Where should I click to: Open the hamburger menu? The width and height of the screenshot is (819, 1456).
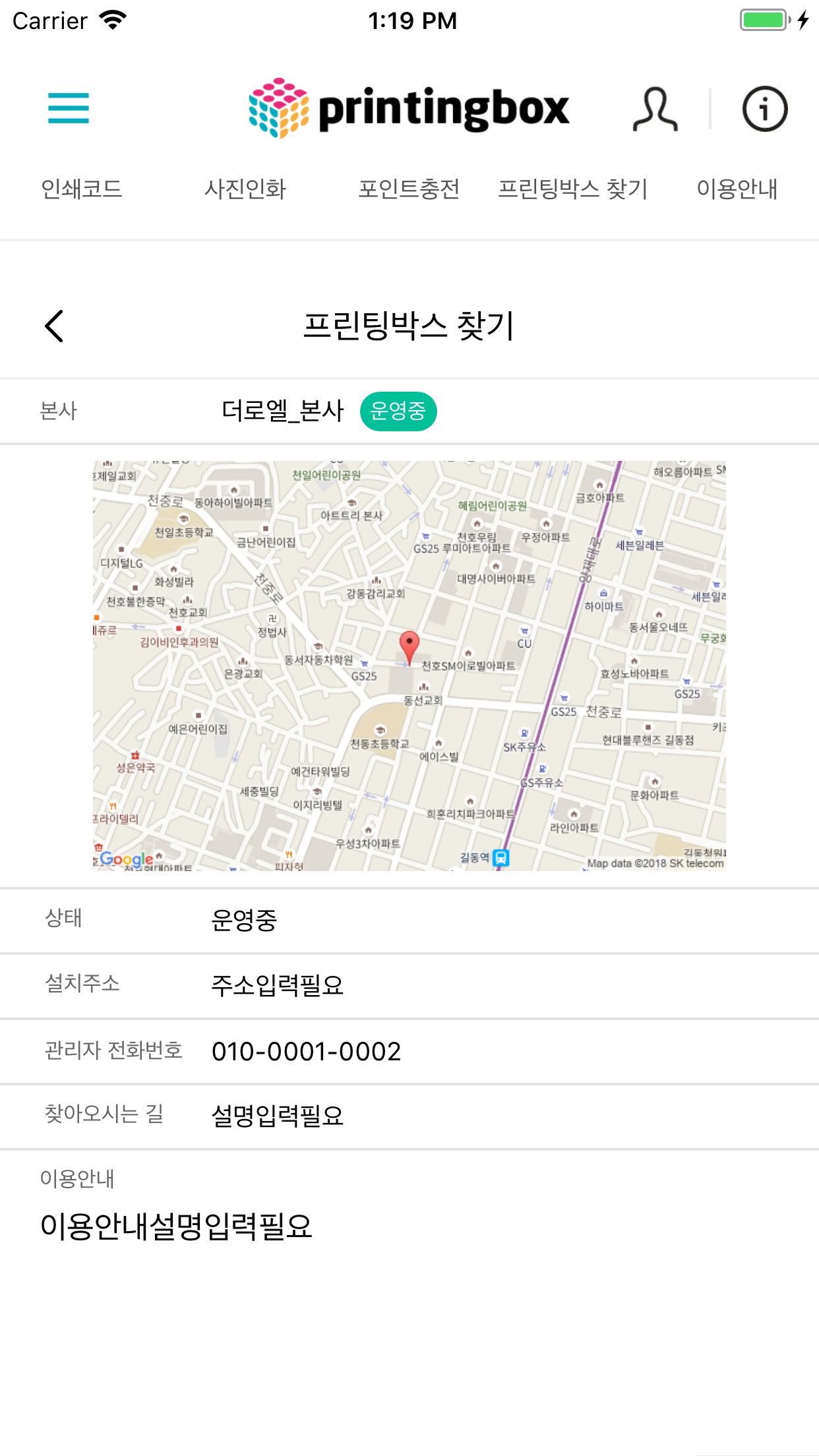coord(68,108)
